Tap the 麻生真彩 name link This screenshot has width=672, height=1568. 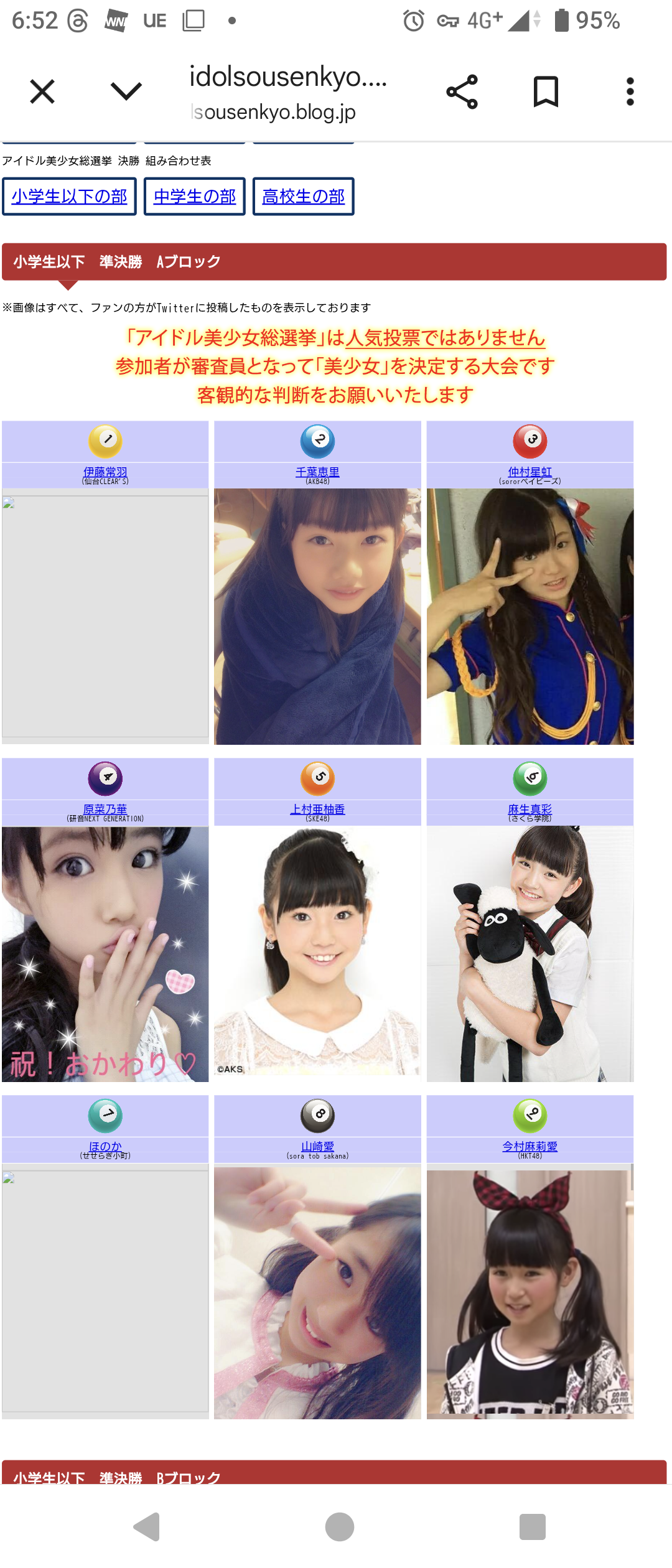(x=530, y=809)
